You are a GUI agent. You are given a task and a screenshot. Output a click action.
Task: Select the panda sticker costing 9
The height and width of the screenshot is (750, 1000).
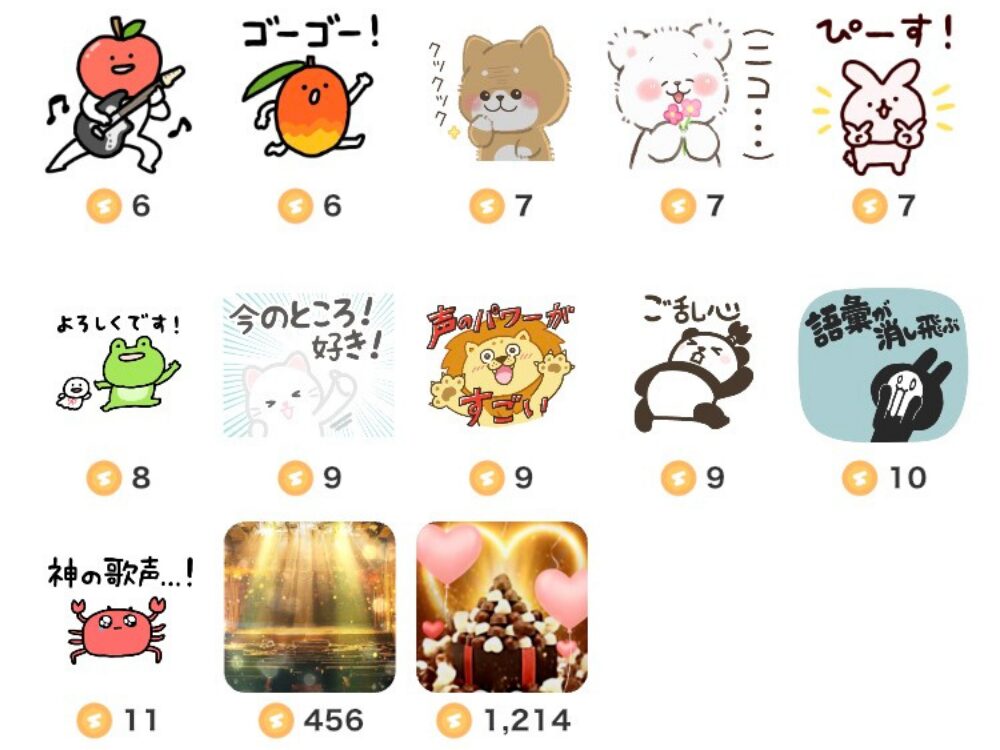tap(692, 365)
